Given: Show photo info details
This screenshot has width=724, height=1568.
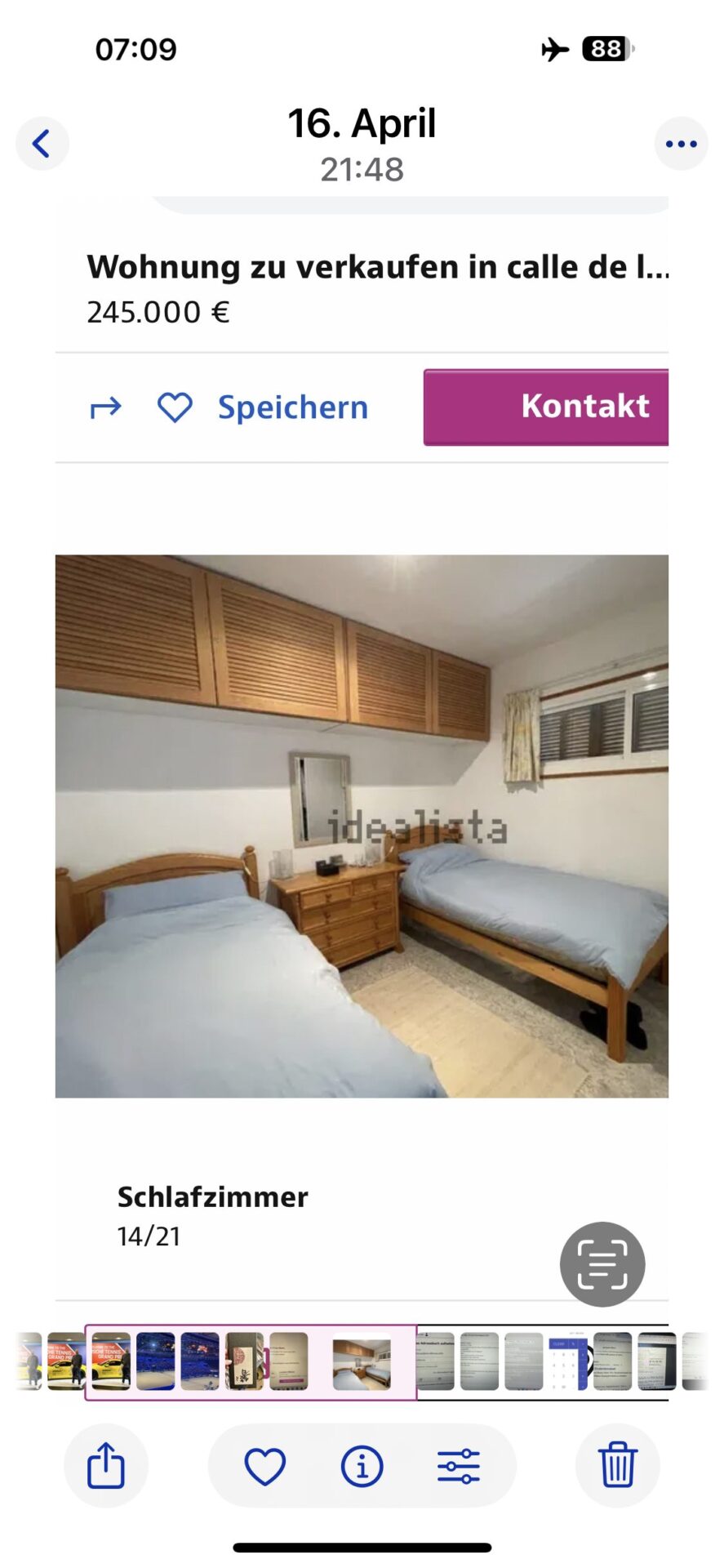Looking at the screenshot, I should tap(362, 1465).
